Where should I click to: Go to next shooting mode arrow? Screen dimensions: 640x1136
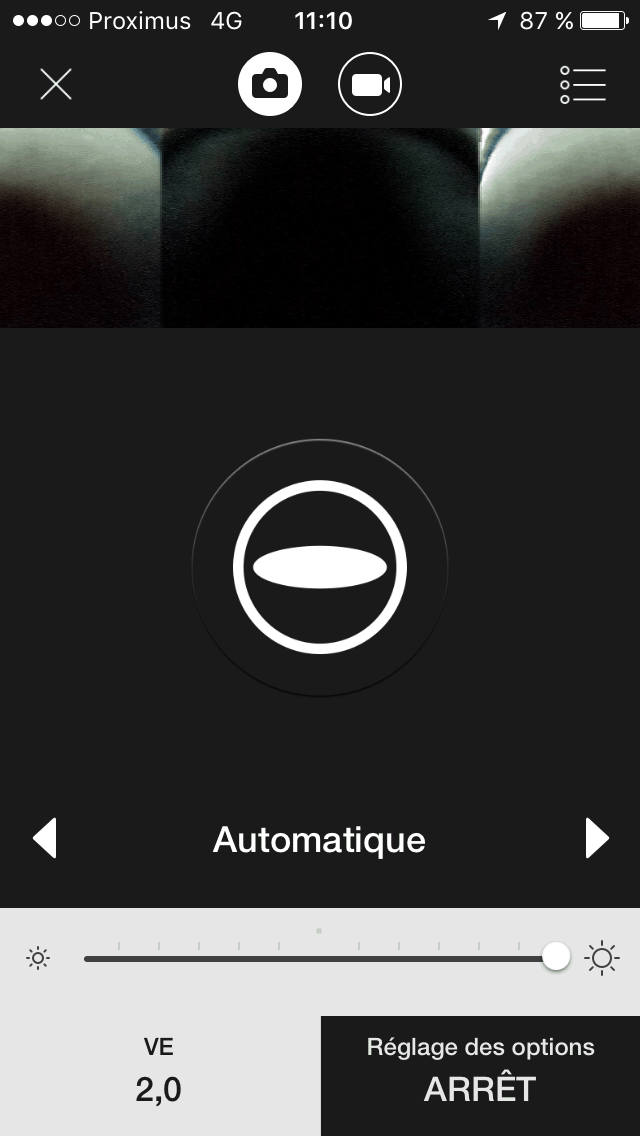click(x=596, y=838)
